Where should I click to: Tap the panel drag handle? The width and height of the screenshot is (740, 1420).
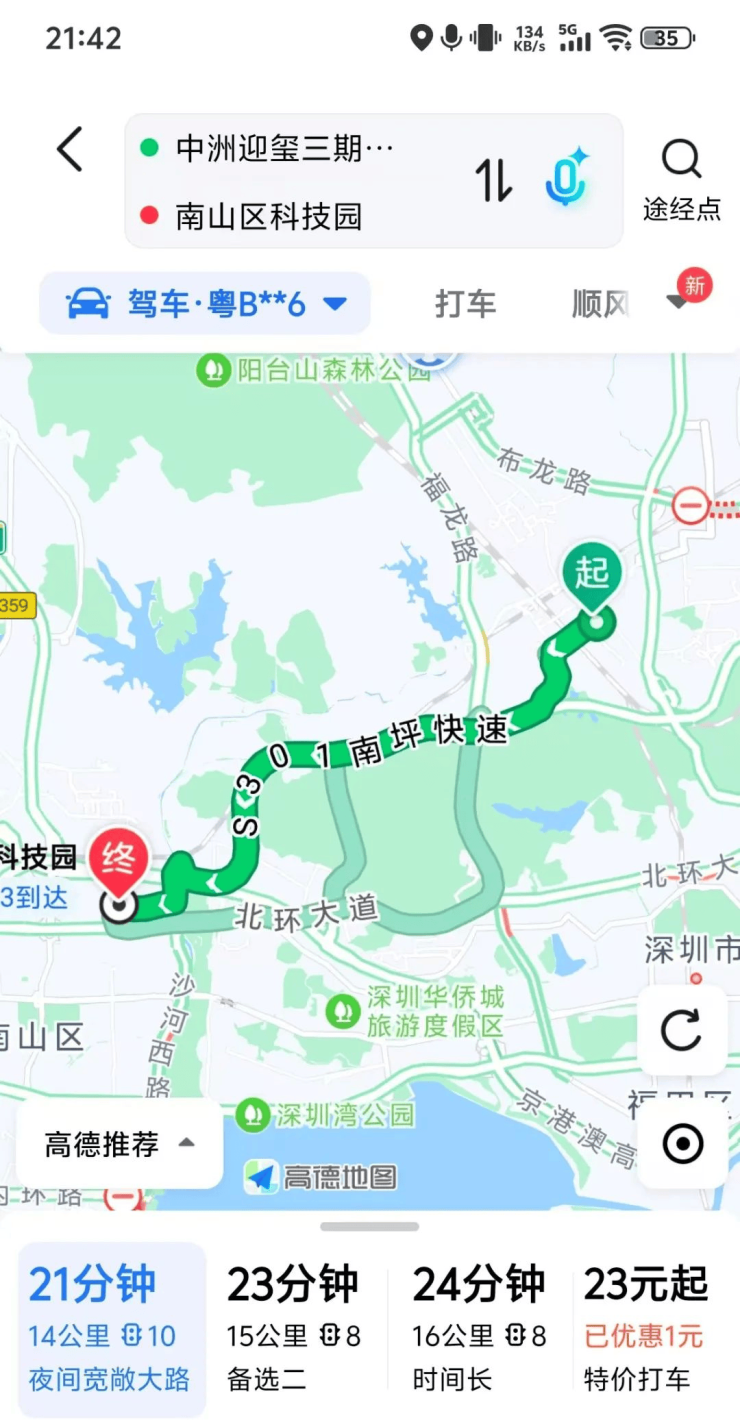point(370,1226)
